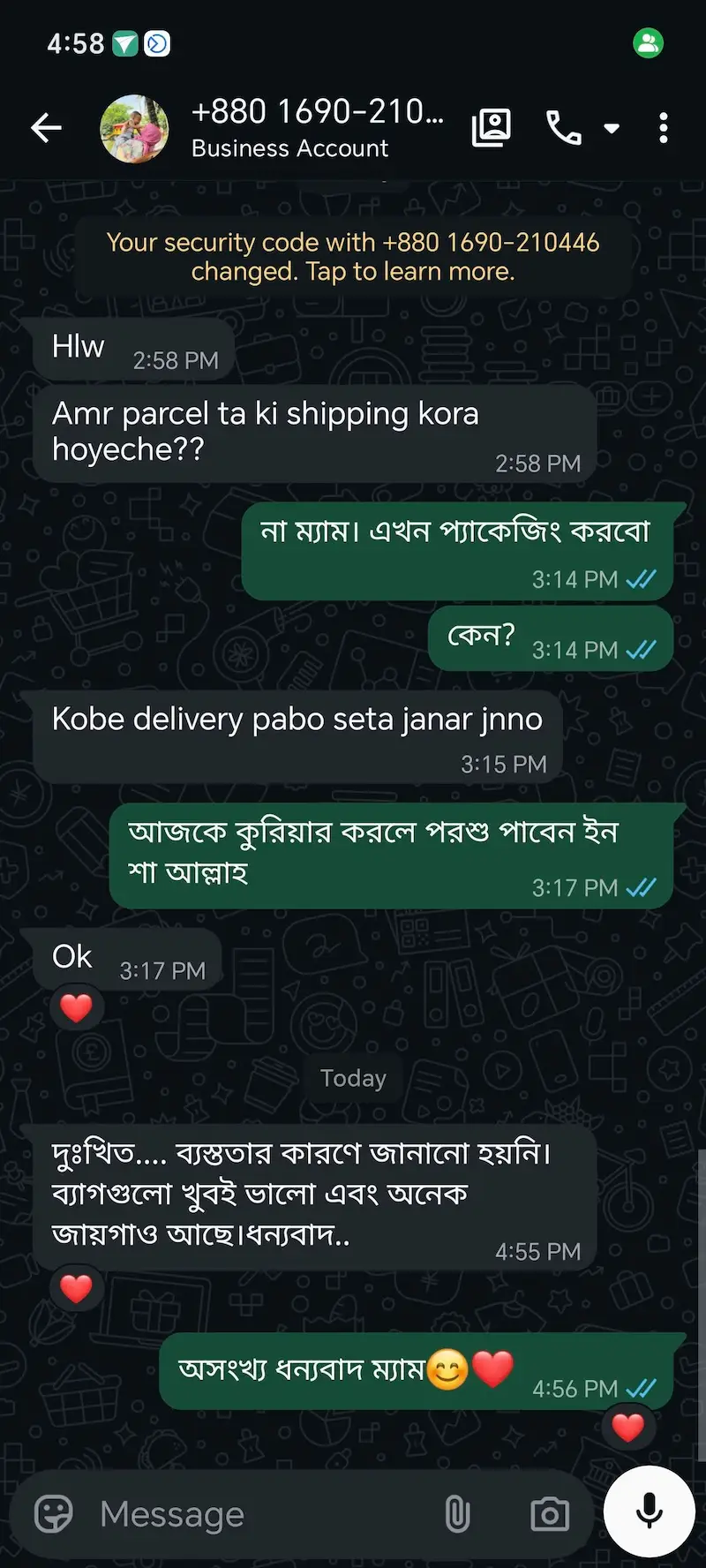Focus the Message text field
Image resolution: width=706 pixels, height=1568 pixels.
[x=265, y=1514]
